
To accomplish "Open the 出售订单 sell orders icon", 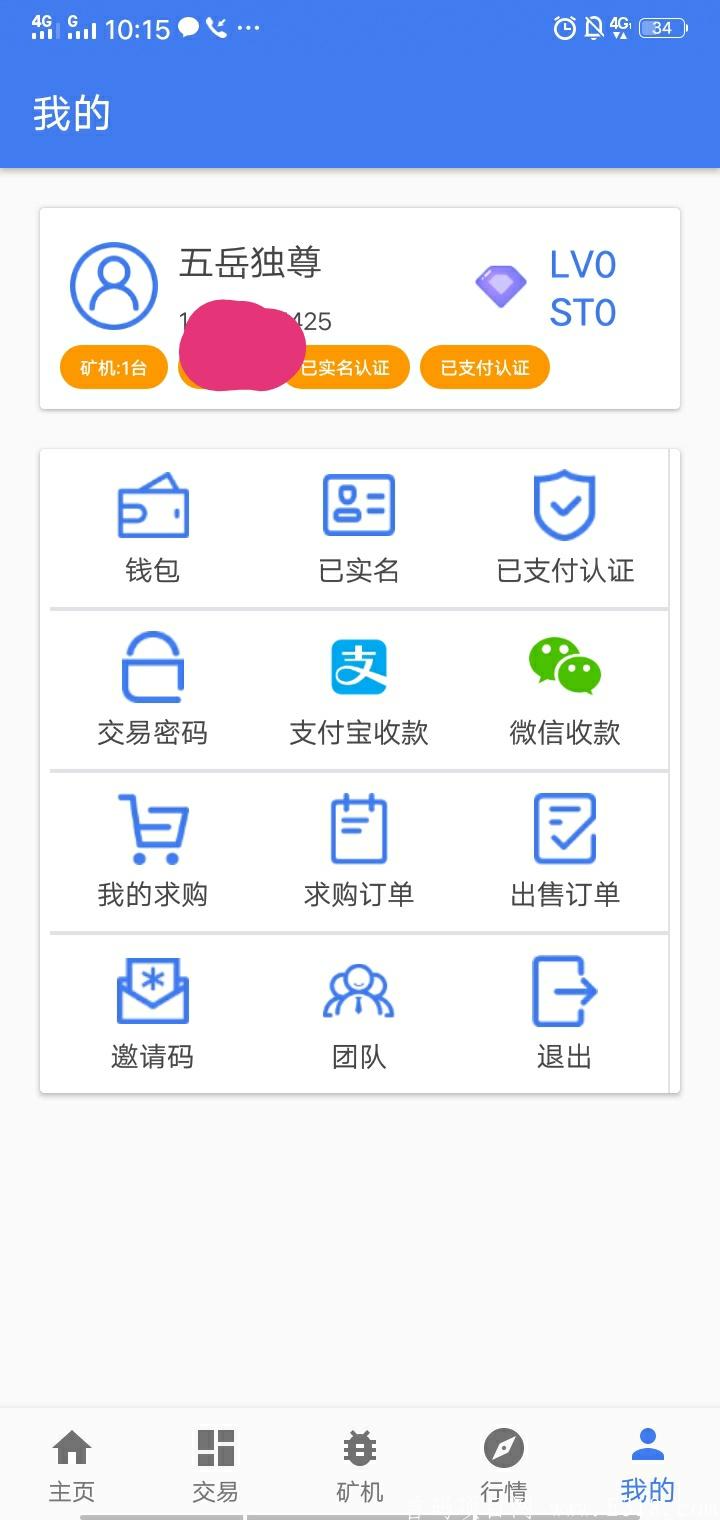I will (x=565, y=828).
